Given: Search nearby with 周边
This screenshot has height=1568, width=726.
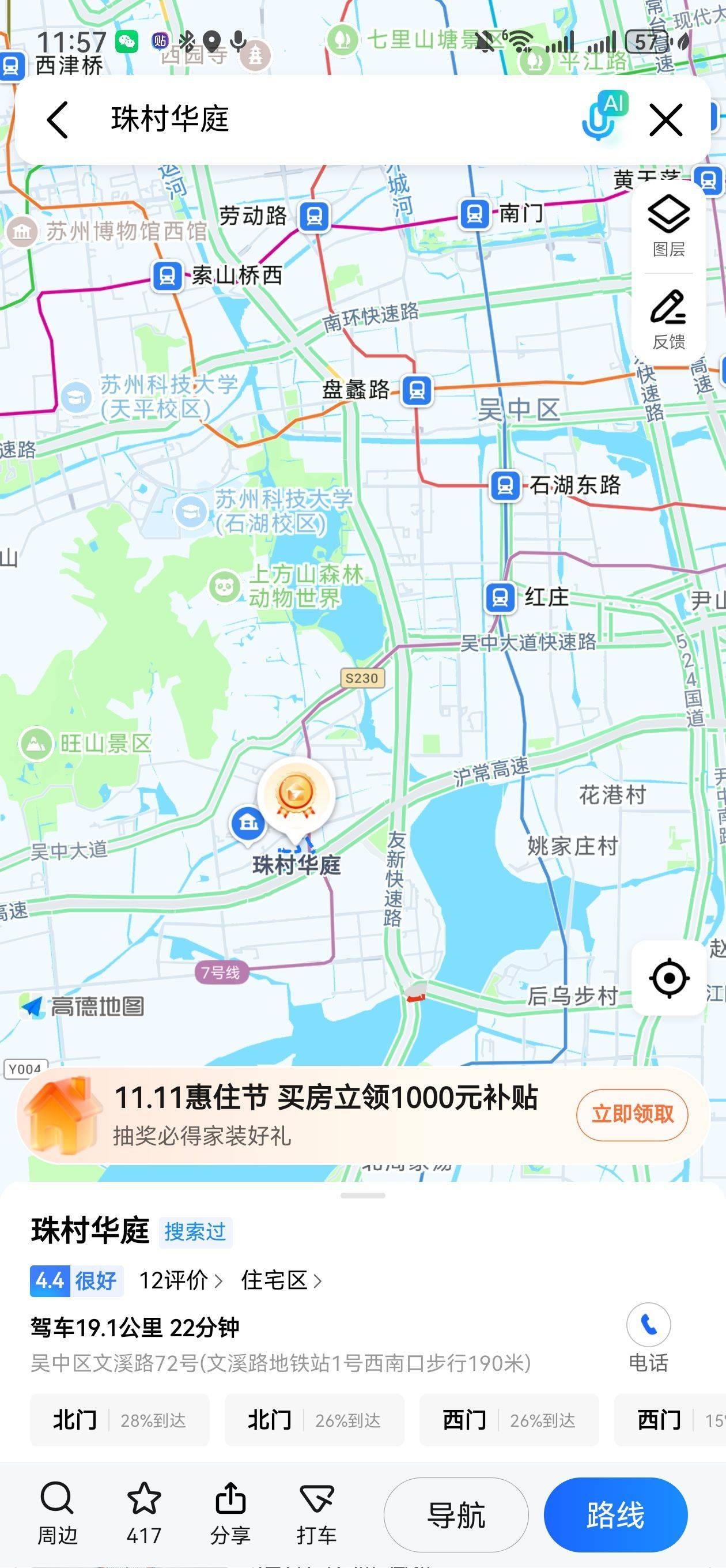Looking at the screenshot, I should pos(57,1513).
